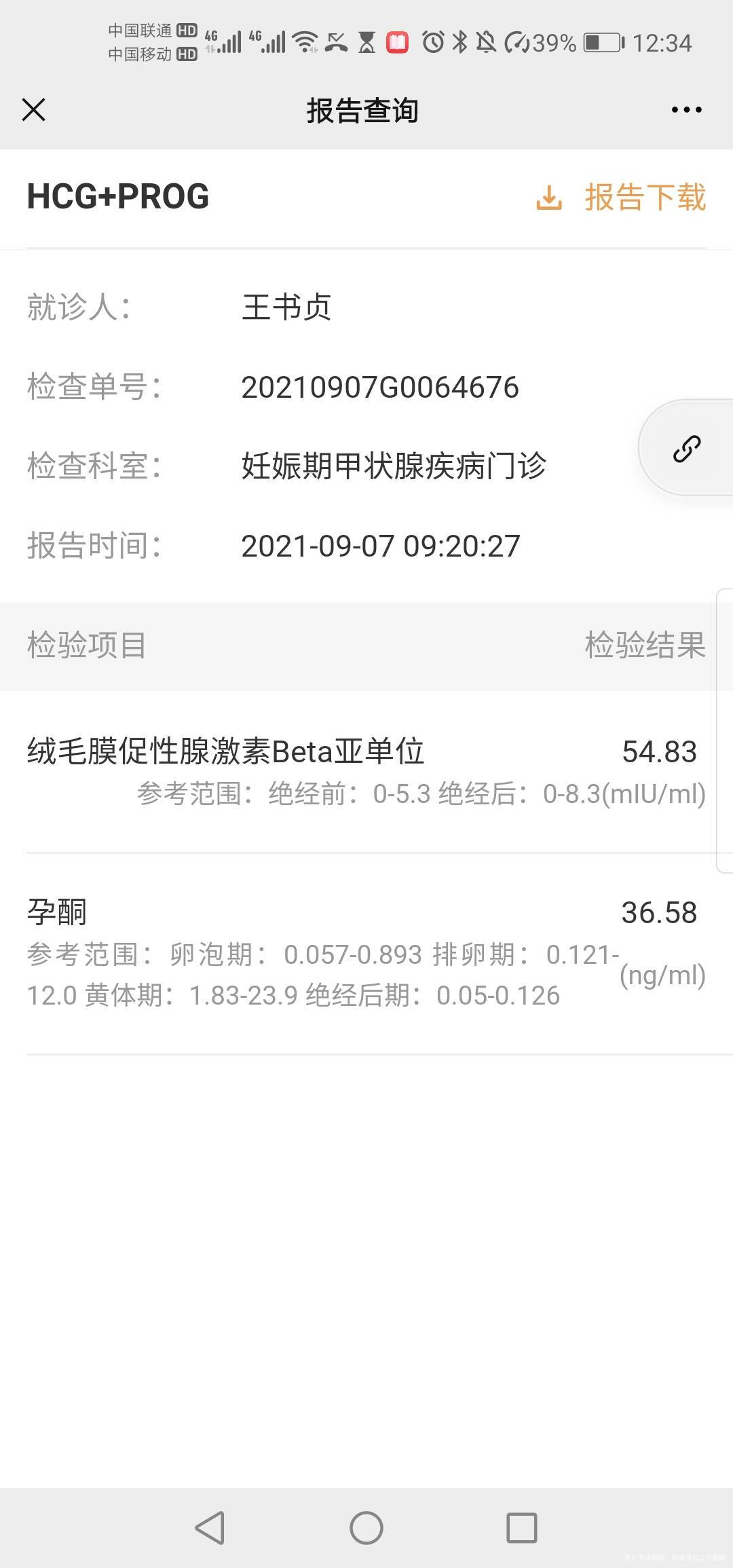Tap the notification mute icon in status bar
733x1568 pixels.
tap(486, 42)
